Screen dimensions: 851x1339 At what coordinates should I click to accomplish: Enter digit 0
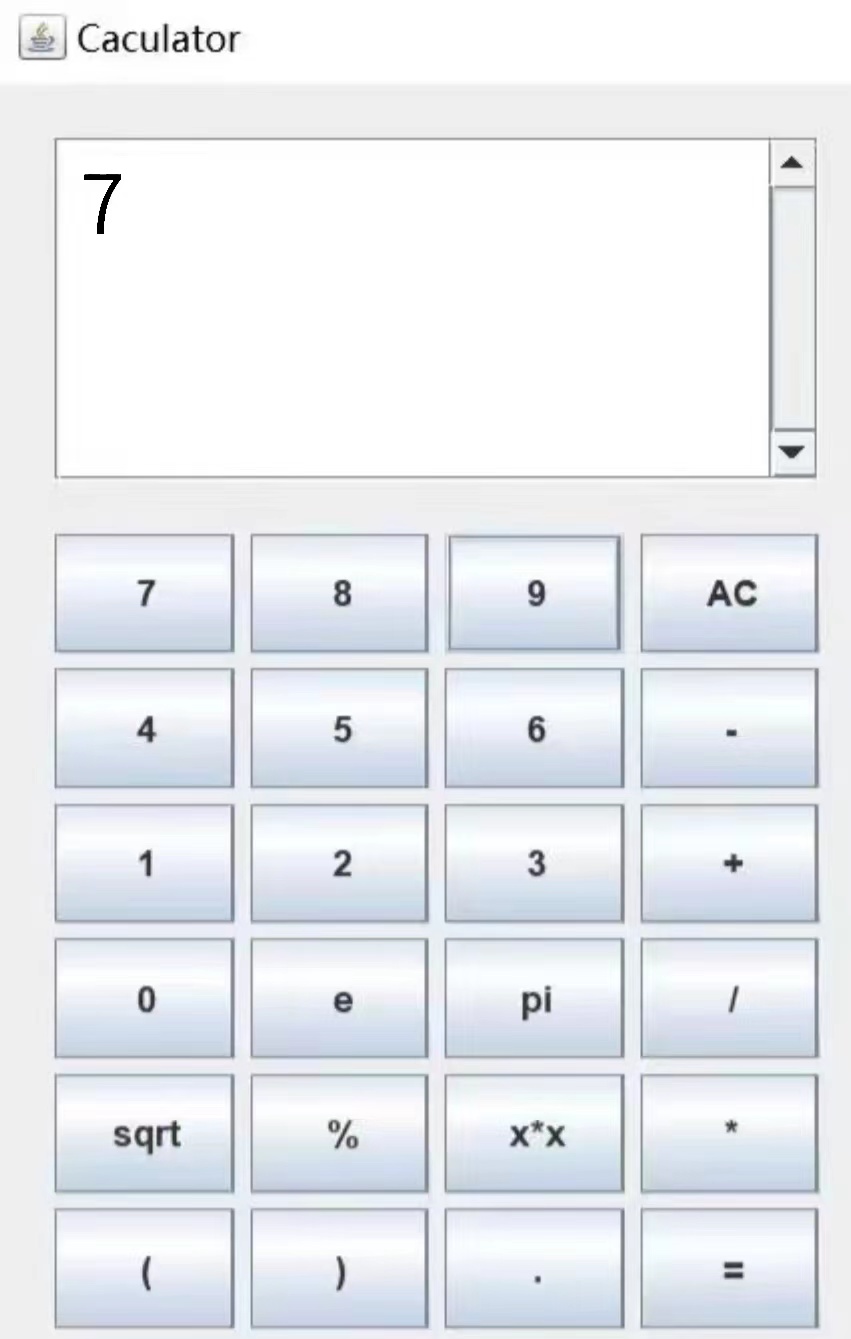click(144, 999)
